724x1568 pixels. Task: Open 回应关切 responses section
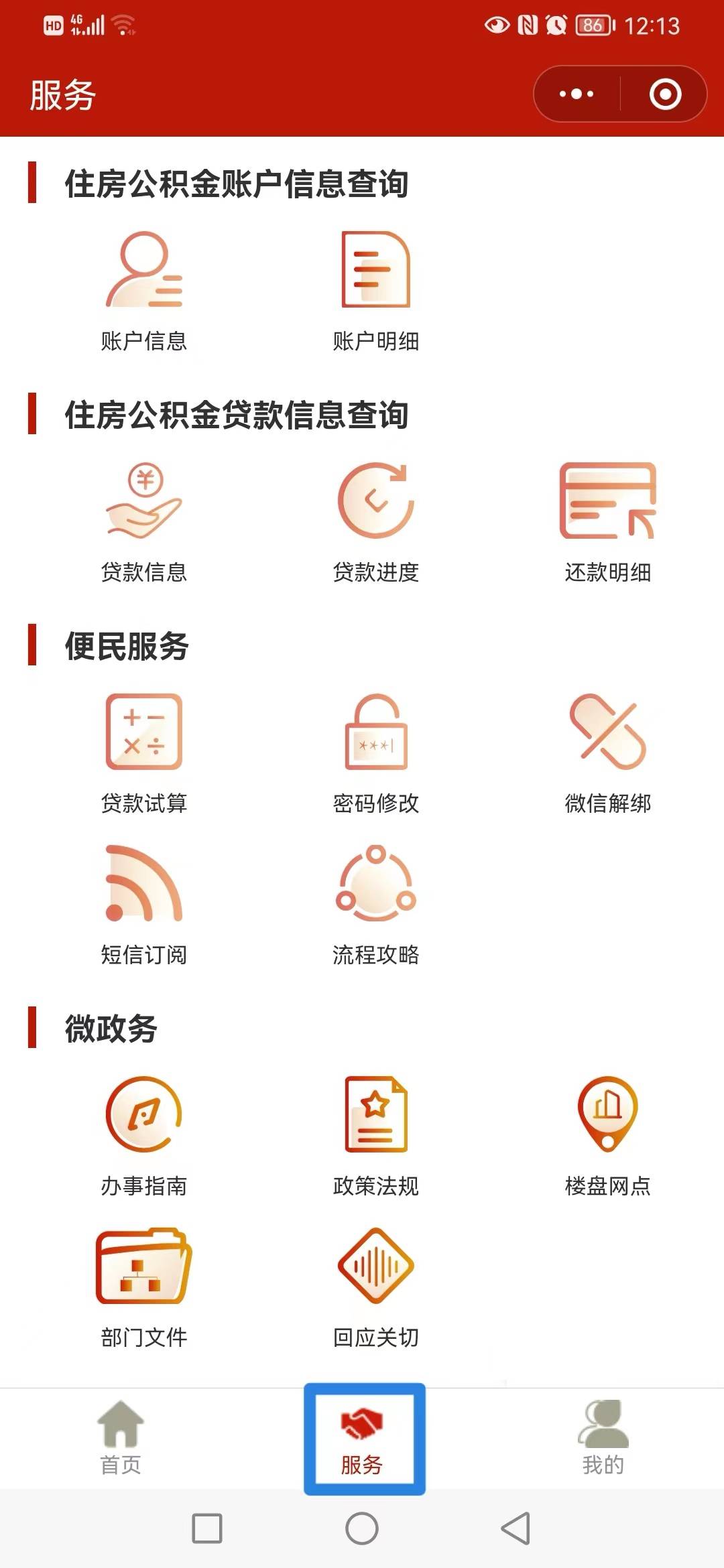click(376, 1288)
